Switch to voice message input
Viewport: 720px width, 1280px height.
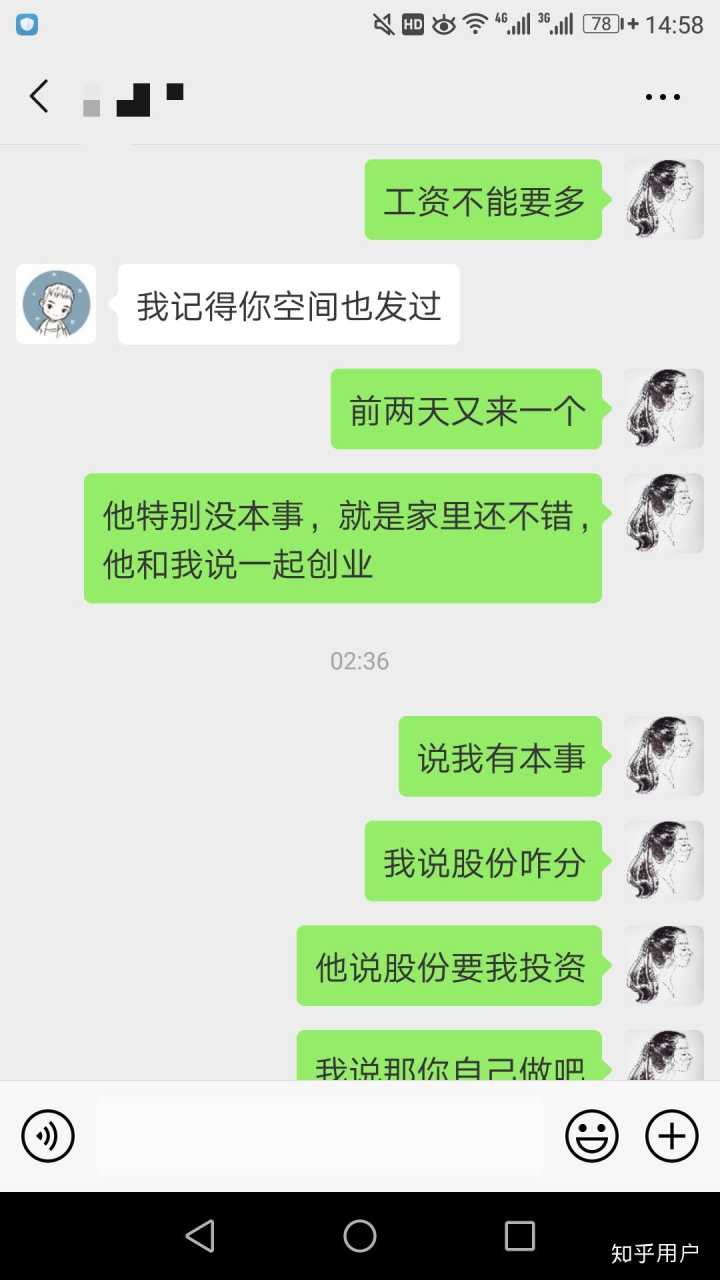pos(48,1136)
